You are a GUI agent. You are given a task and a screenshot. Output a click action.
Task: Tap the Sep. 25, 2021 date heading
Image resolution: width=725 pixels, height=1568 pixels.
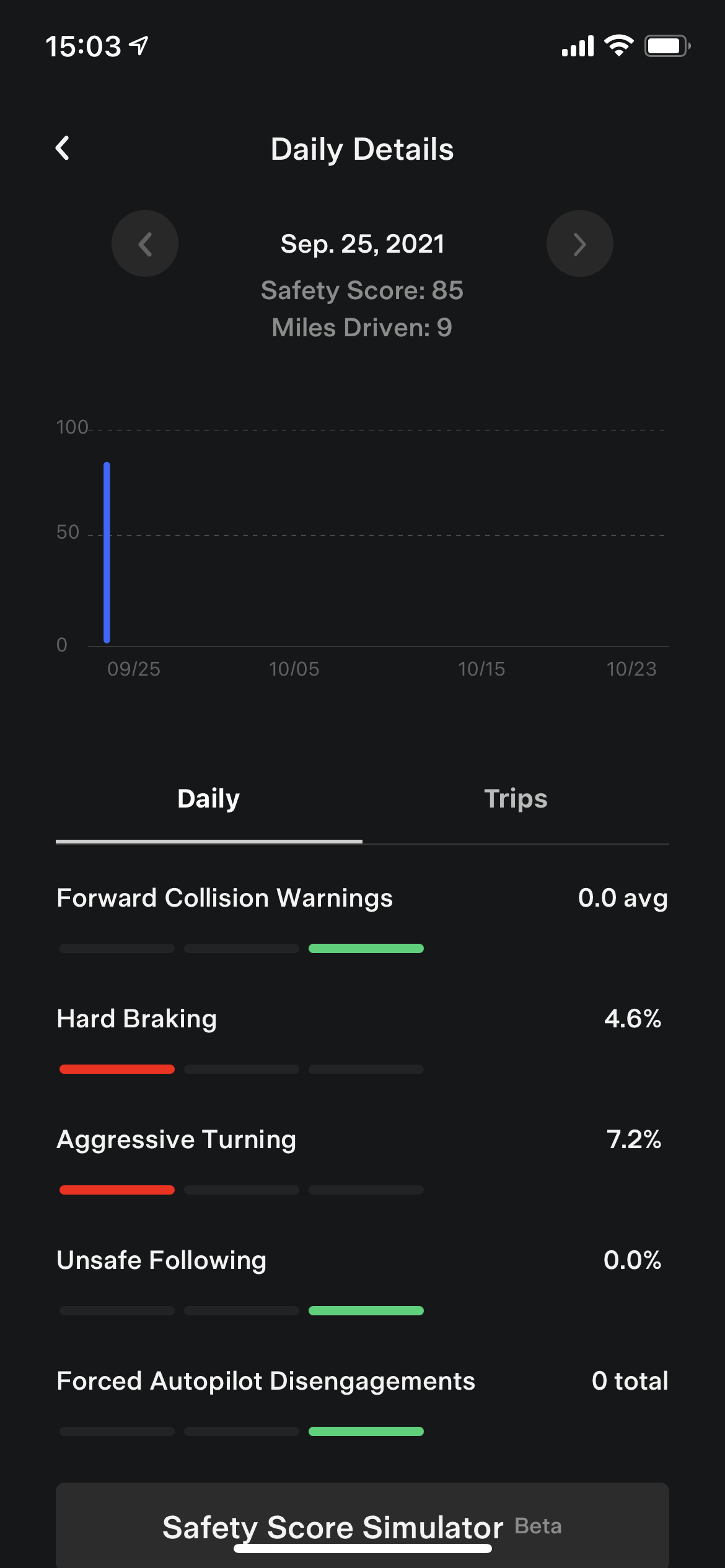click(x=362, y=243)
